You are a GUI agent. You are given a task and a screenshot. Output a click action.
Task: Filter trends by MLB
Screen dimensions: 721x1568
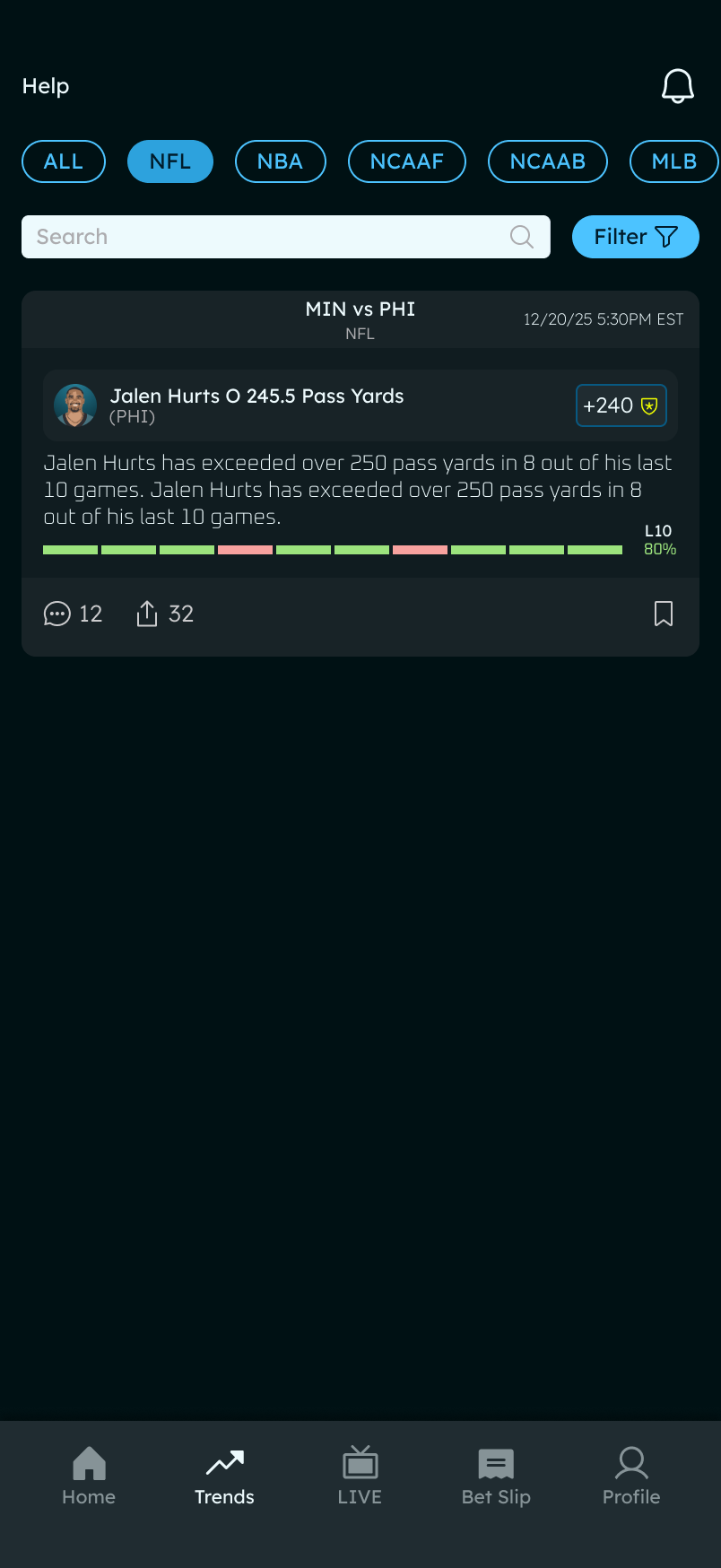(x=673, y=161)
